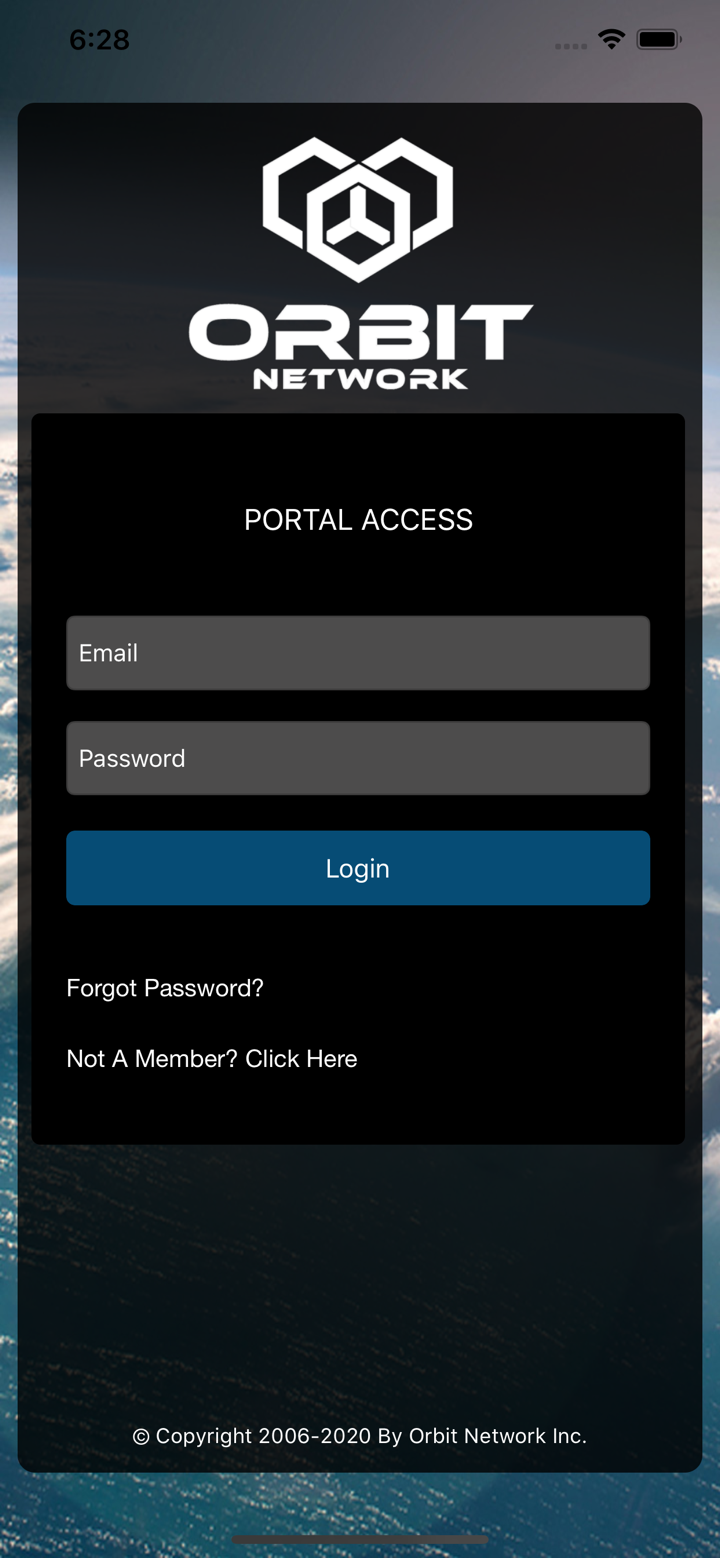Select the Click Here text for registration
The image size is (720, 1558).
pos(301,1059)
